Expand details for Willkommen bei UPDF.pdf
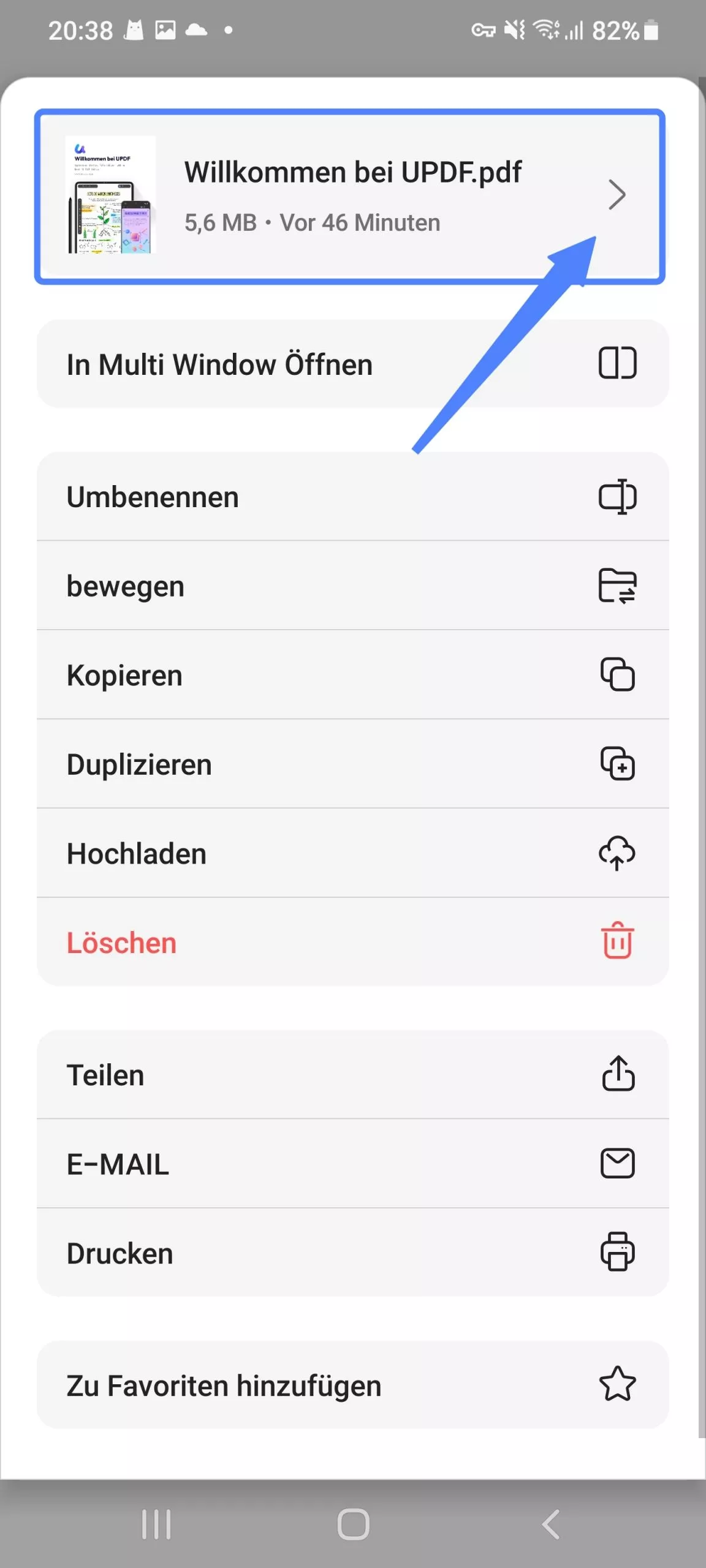706x1568 pixels. pos(617,195)
